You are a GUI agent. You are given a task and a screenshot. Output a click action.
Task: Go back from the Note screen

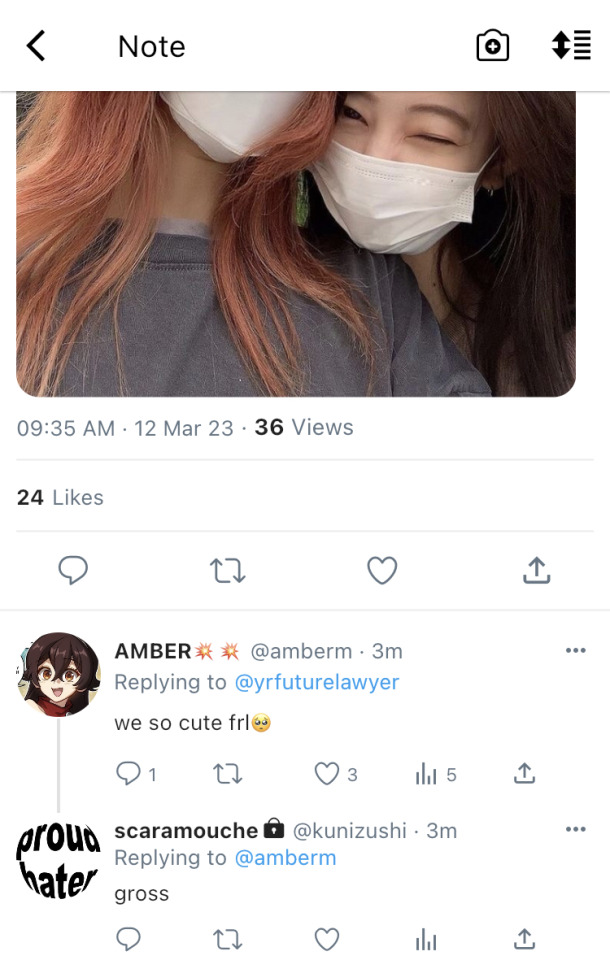point(36,46)
